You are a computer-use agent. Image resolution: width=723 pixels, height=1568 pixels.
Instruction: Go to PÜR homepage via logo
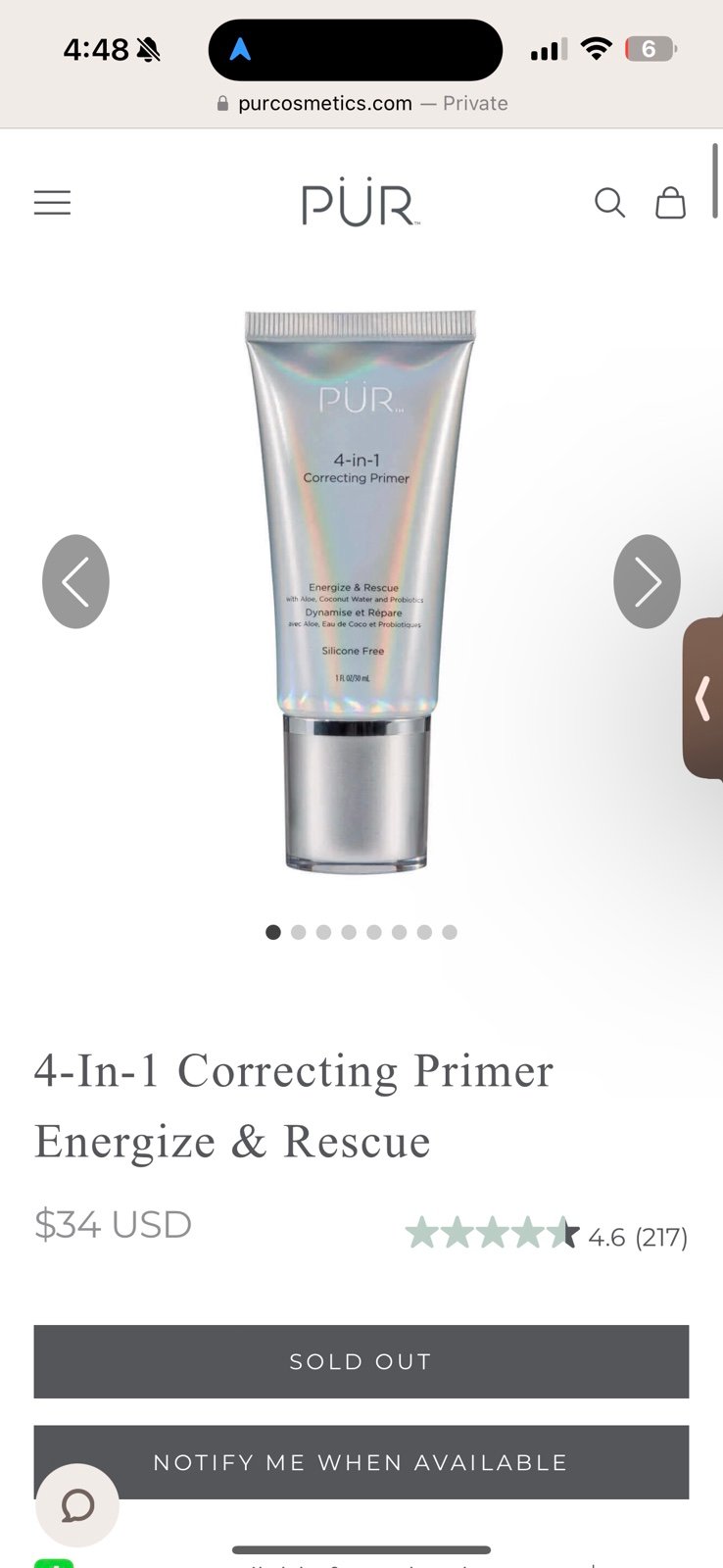361,203
